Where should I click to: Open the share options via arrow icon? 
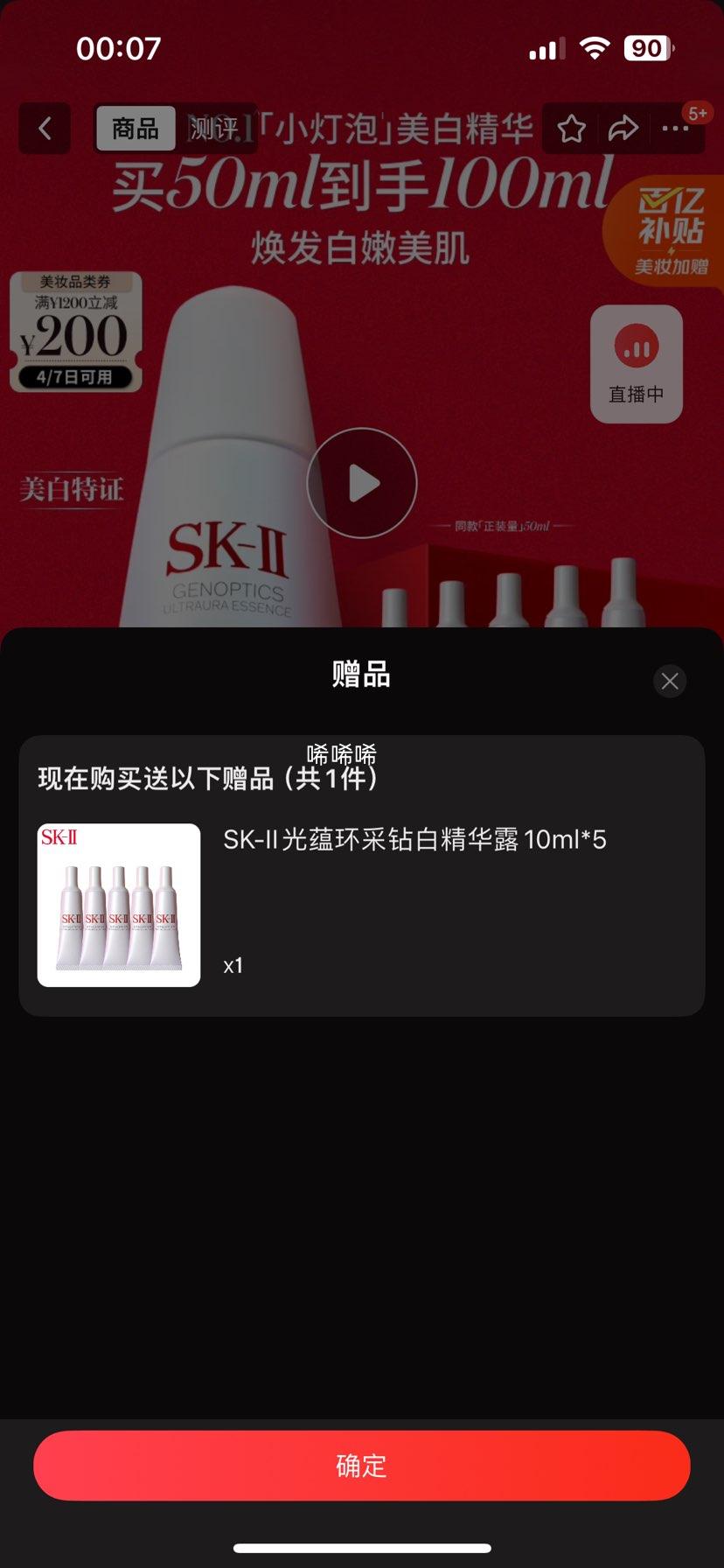pyautogui.click(x=623, y=129)
